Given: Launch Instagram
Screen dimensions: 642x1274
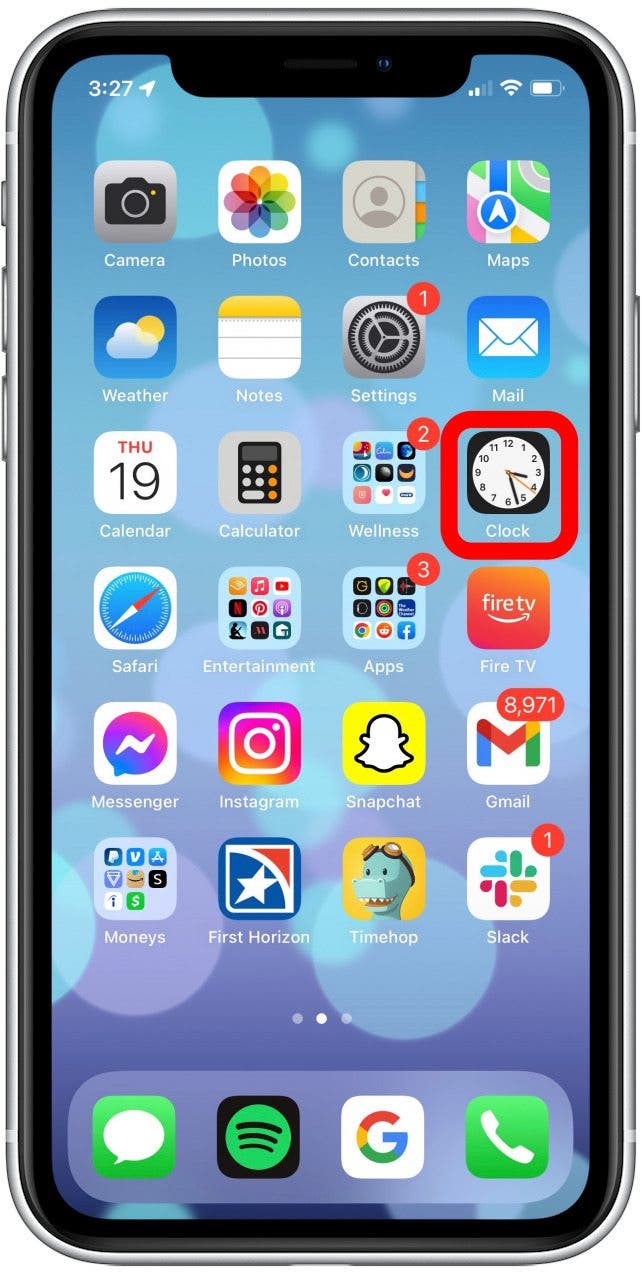Looking at the screenshot, I should tap(259, 743).
